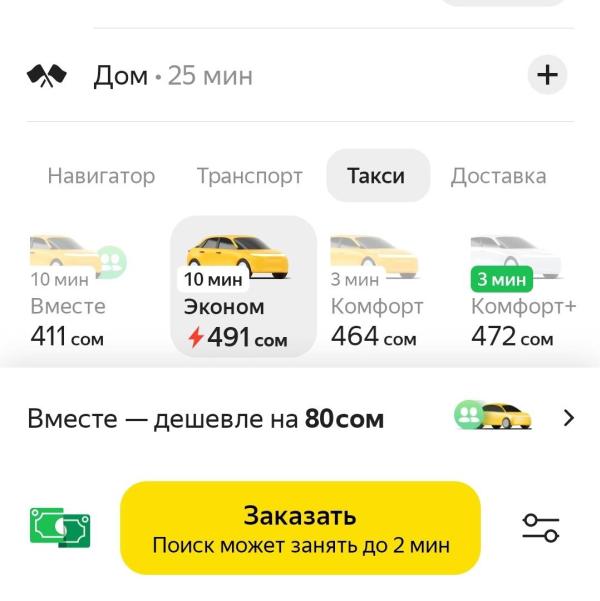Select the Эконом tariff for 491 сом
Viewport: 600px width, 601px height.
[243, 290]
